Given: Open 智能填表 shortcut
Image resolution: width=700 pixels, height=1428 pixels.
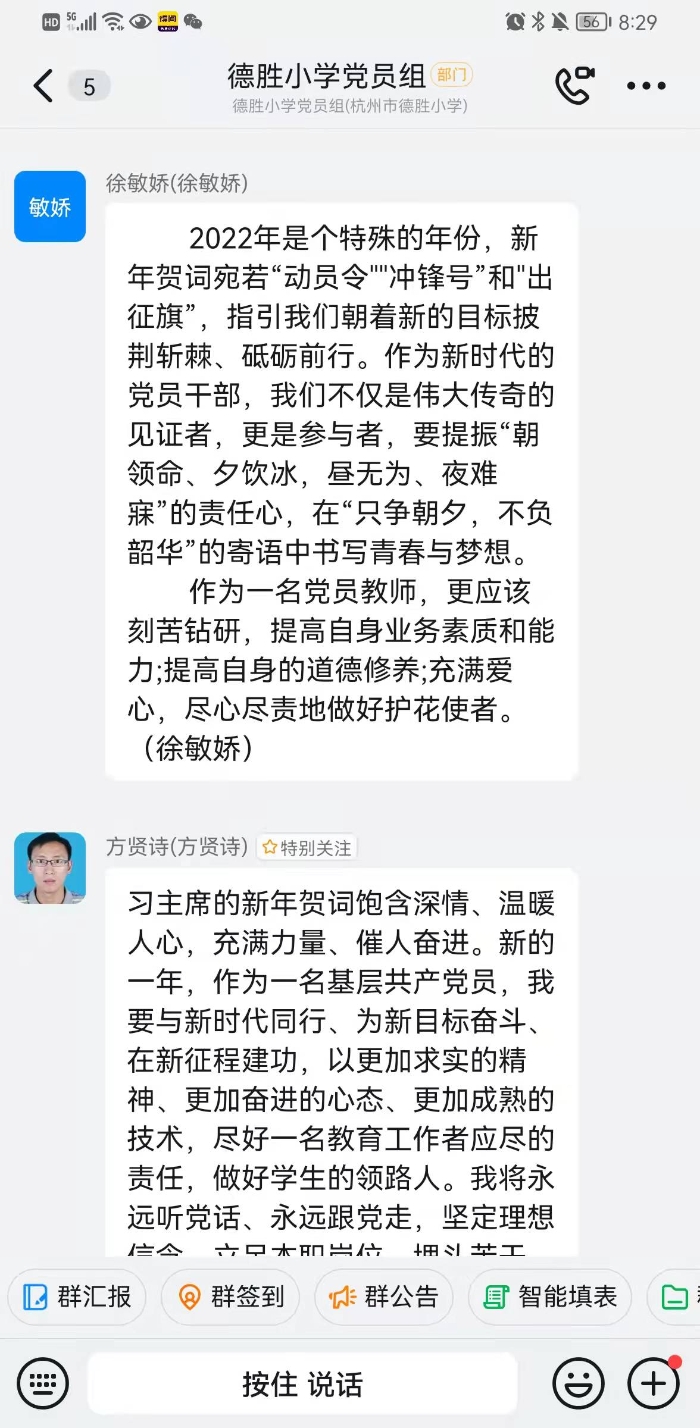Looking at the screenshot, I should tap(550, 1297).
